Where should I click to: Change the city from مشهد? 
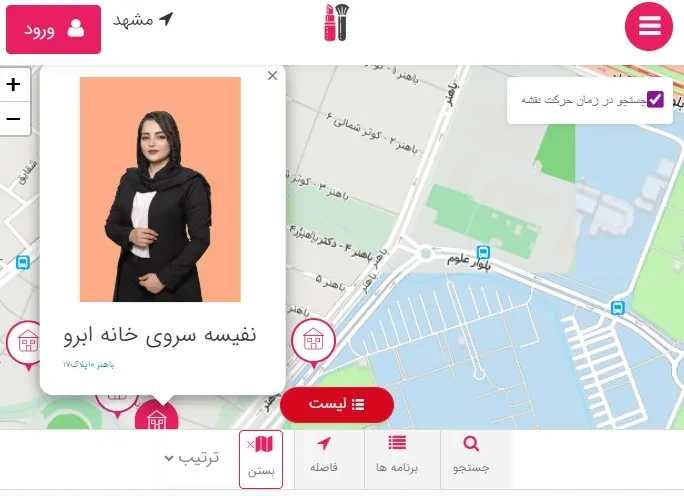pyautogui.click(x=143, y=20)
